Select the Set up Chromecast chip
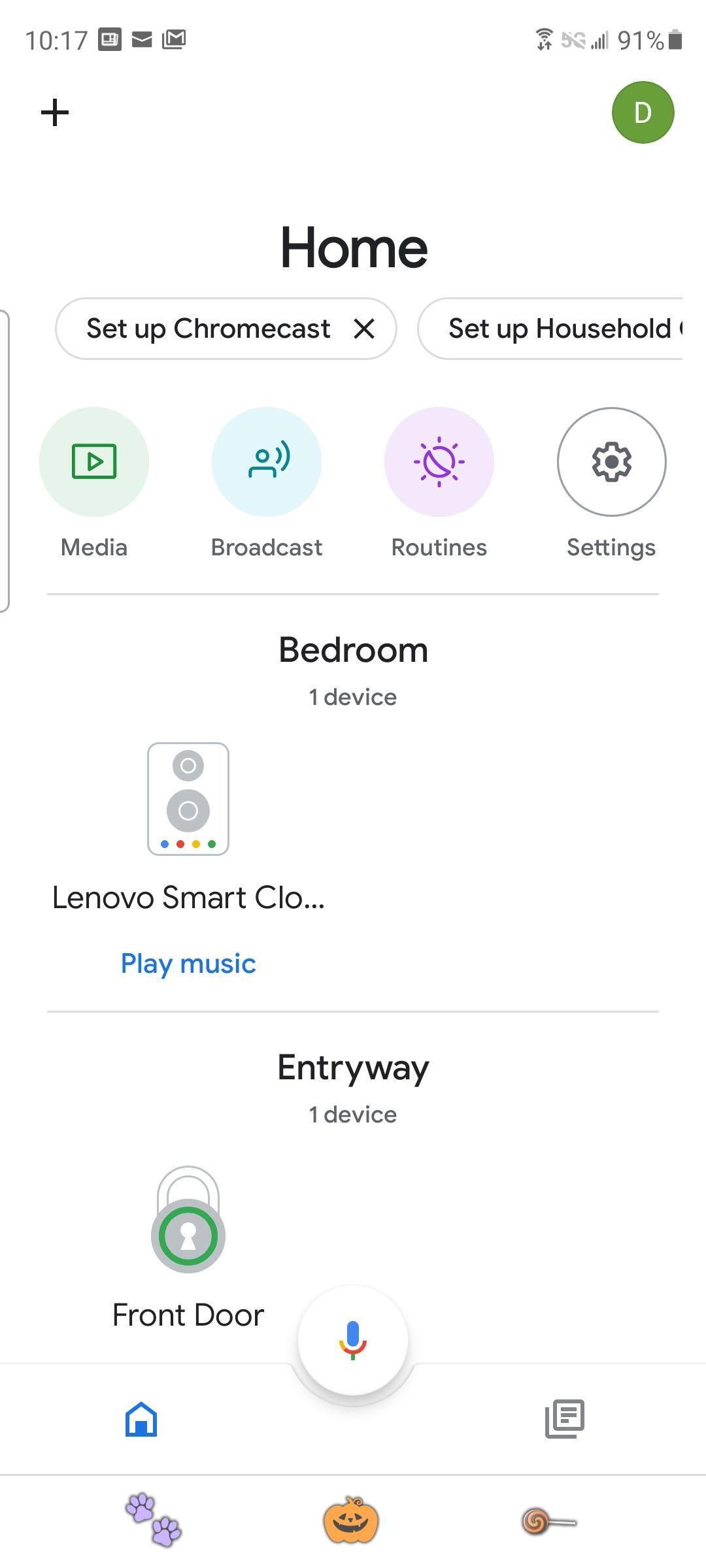 (x=208, y=329)
